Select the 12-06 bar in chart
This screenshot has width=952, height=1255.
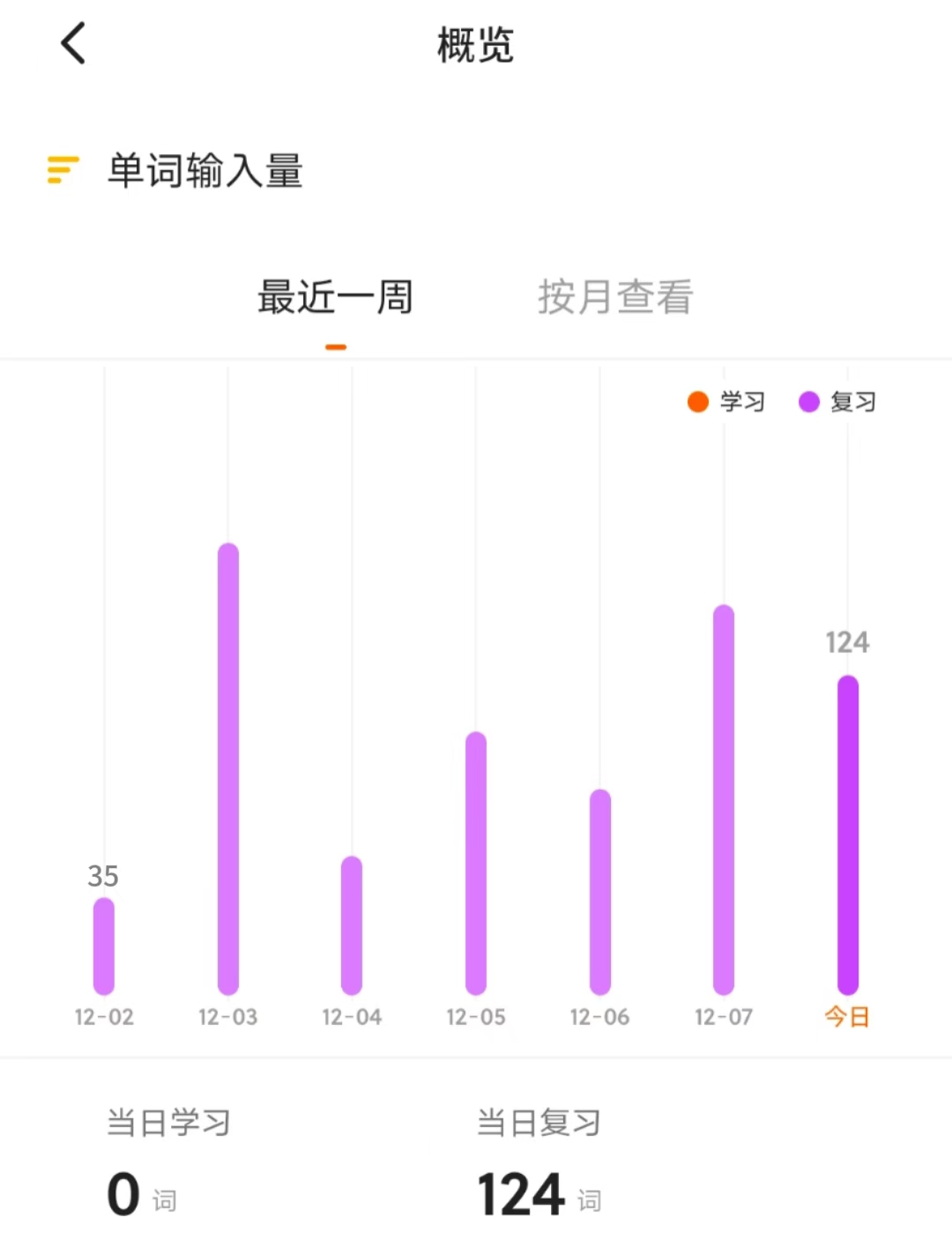[600, 892]
